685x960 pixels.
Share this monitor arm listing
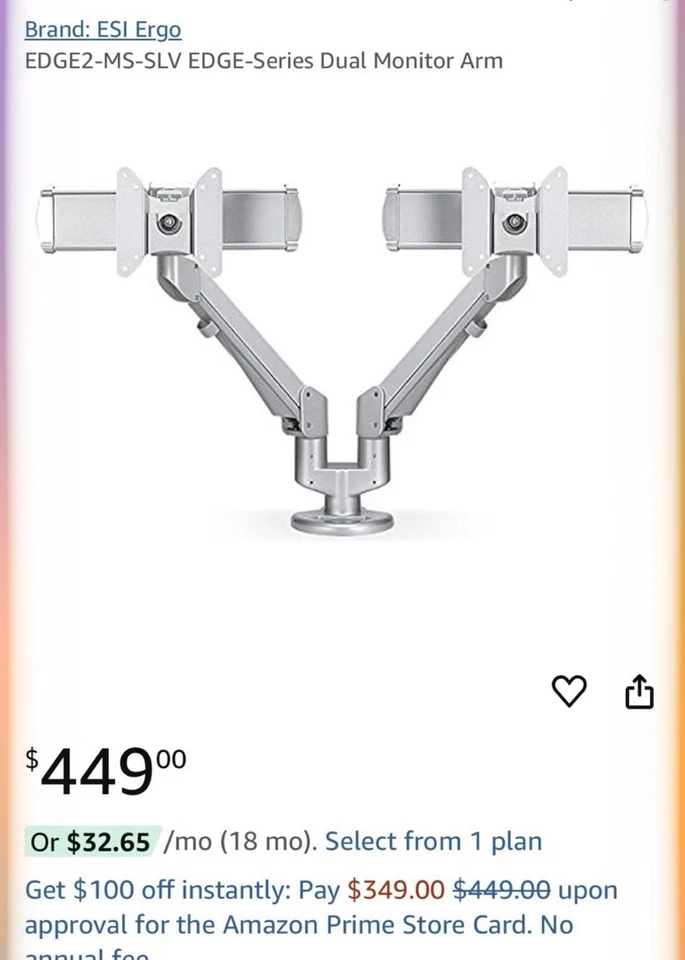639,691
